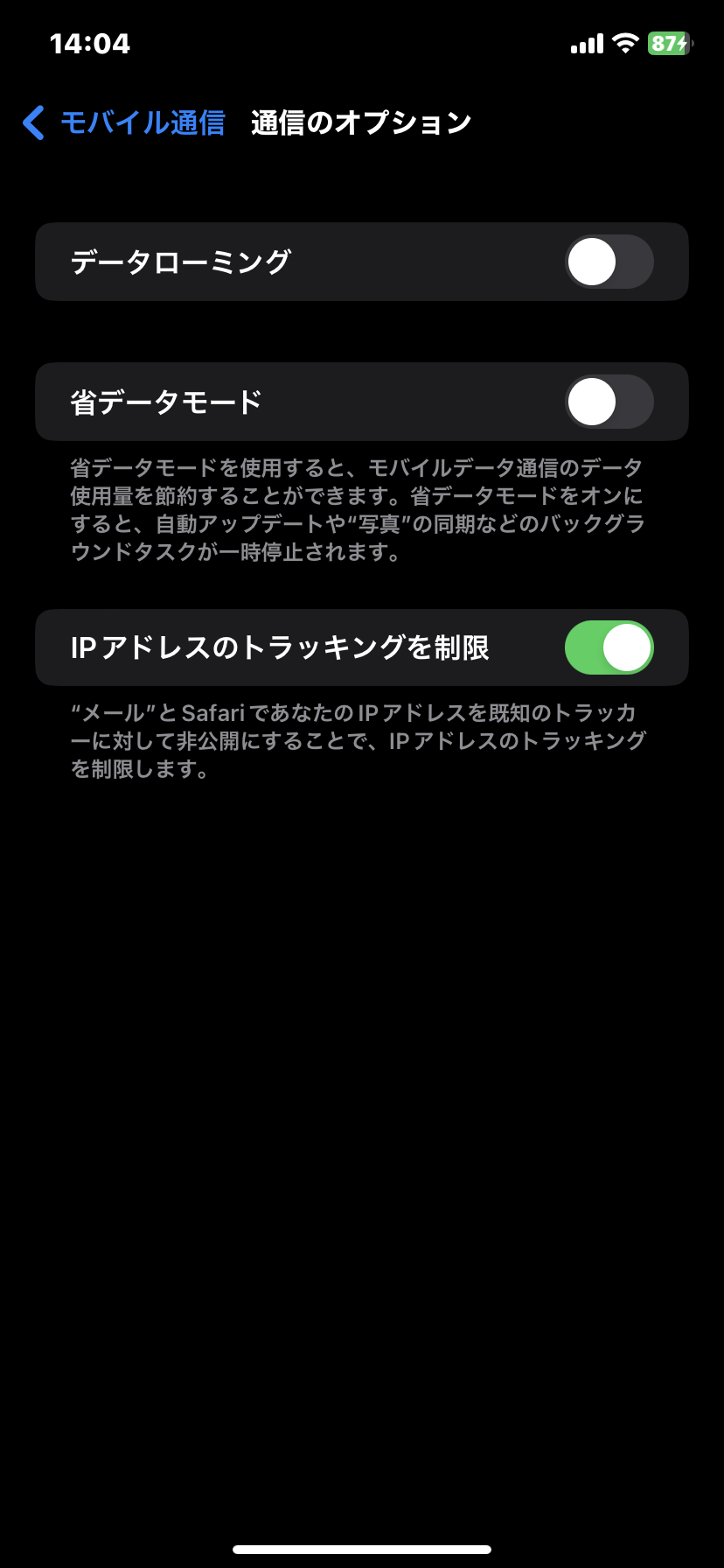Go back to モバイル通信 settings
724x1568 pixels.
pyautogui.click(x=124, y=122)
